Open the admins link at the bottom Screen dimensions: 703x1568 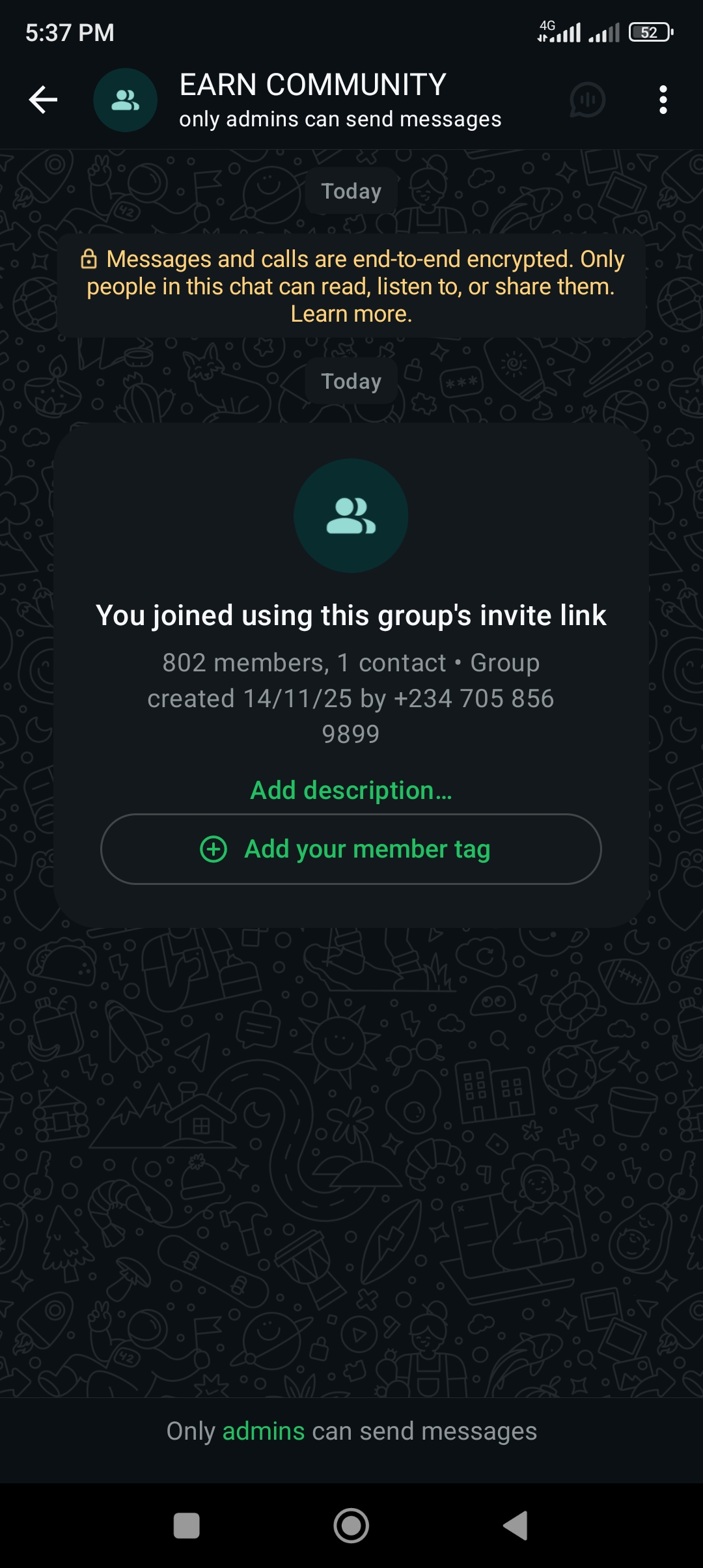click(x=263, y=1431)
